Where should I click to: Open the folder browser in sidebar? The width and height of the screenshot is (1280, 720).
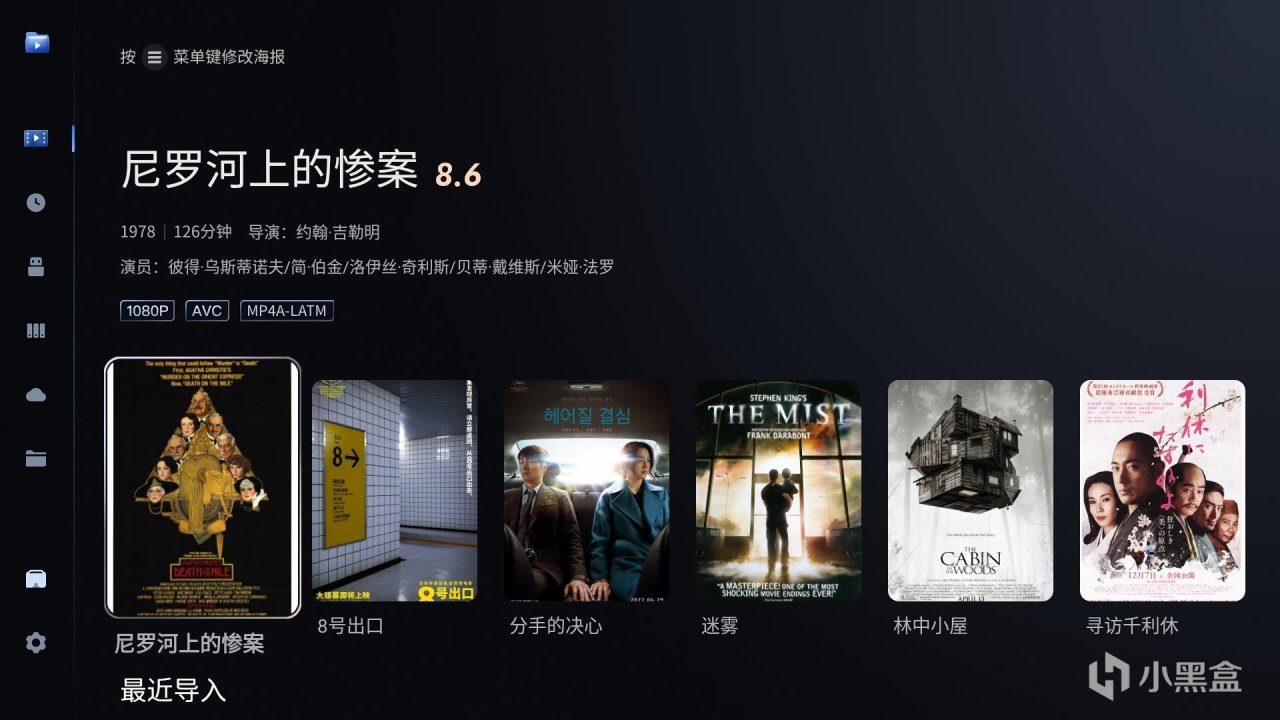[36, 459]
